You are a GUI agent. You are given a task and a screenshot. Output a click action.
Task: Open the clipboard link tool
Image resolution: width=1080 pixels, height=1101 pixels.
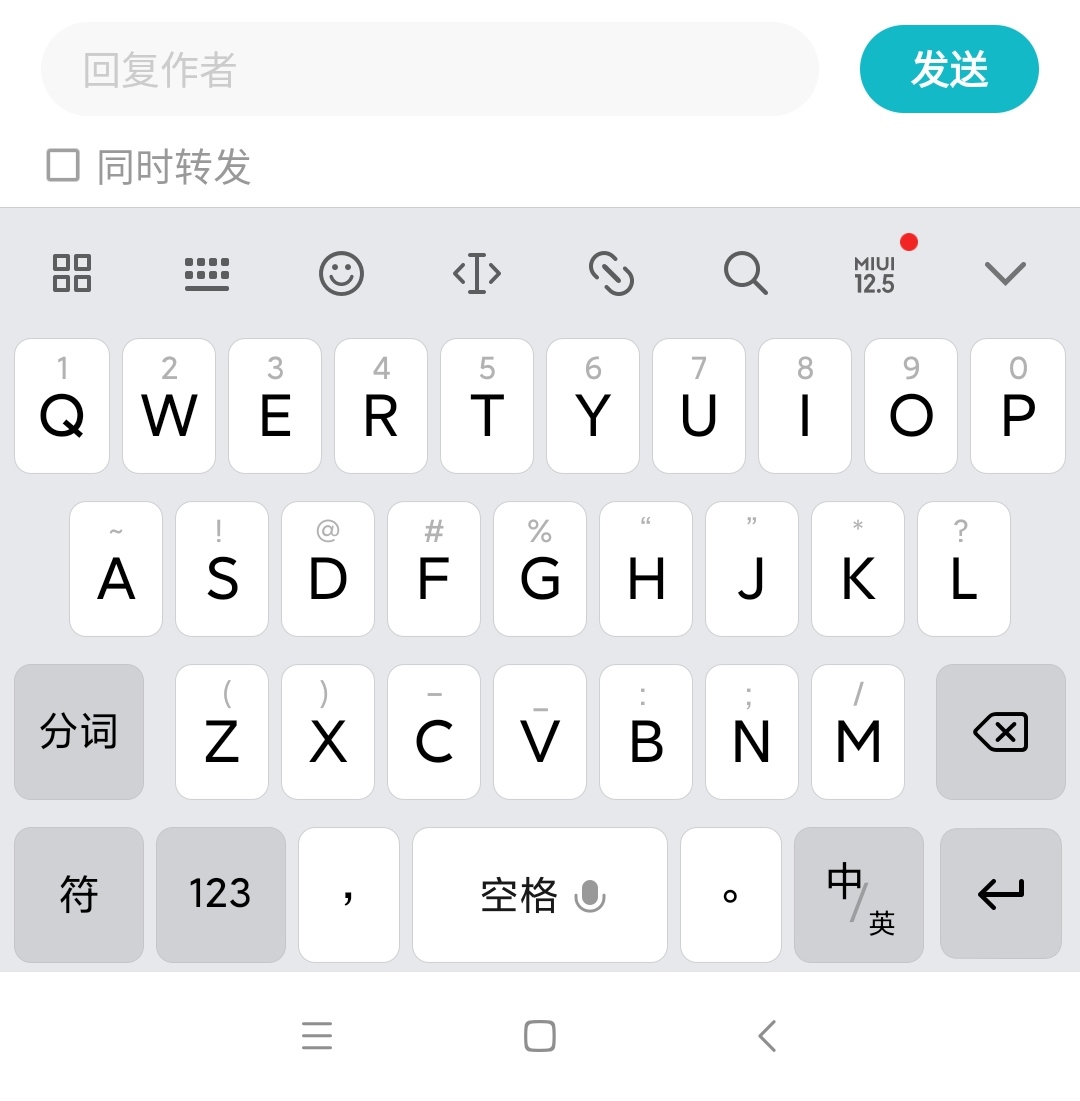610,273
